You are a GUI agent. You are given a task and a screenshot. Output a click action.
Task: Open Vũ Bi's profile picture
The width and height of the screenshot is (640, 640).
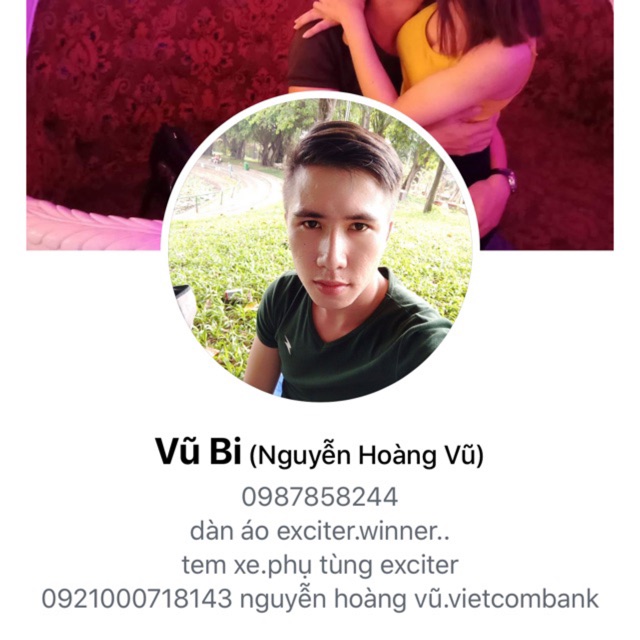tap(320, 250)
